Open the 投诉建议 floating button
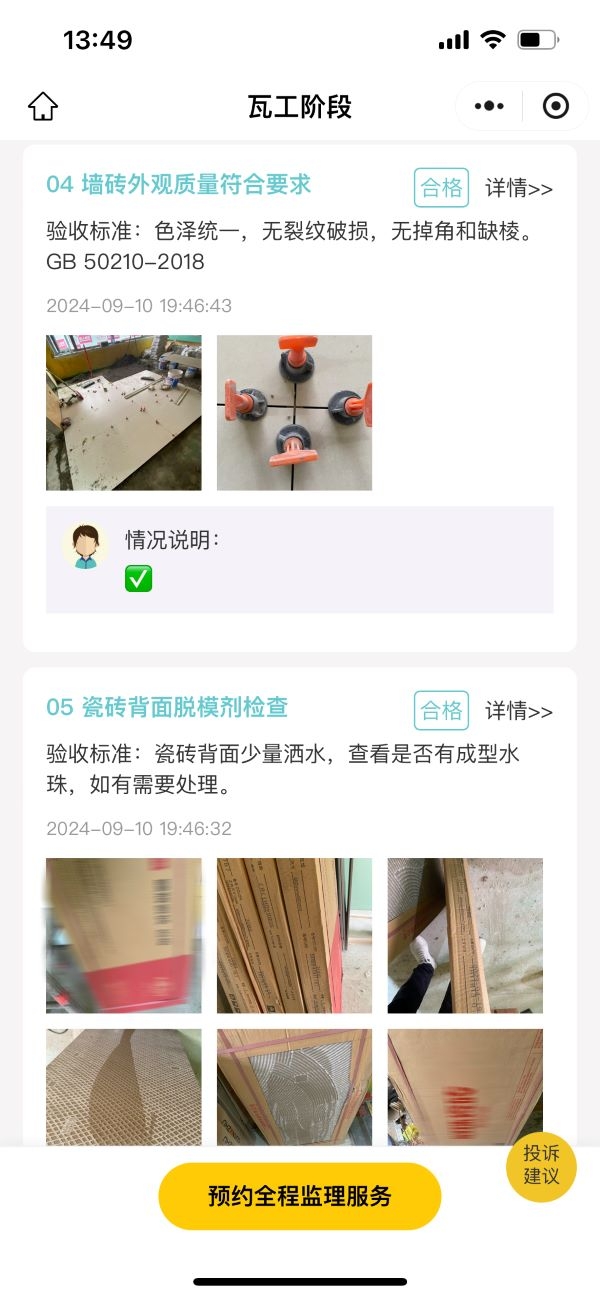This screenshot has height=1298, width=600. click(x=541, y=1166)
